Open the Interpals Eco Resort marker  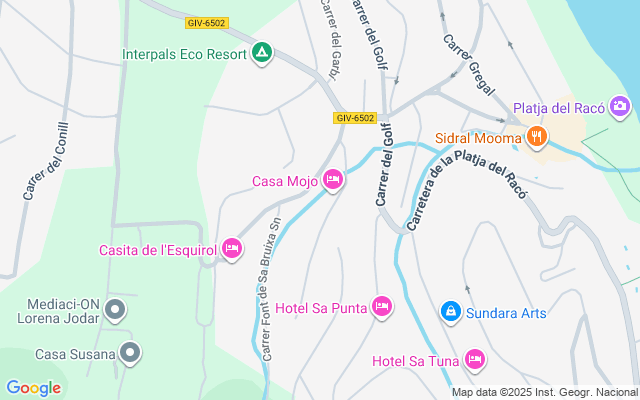click(x=261, y=54)
